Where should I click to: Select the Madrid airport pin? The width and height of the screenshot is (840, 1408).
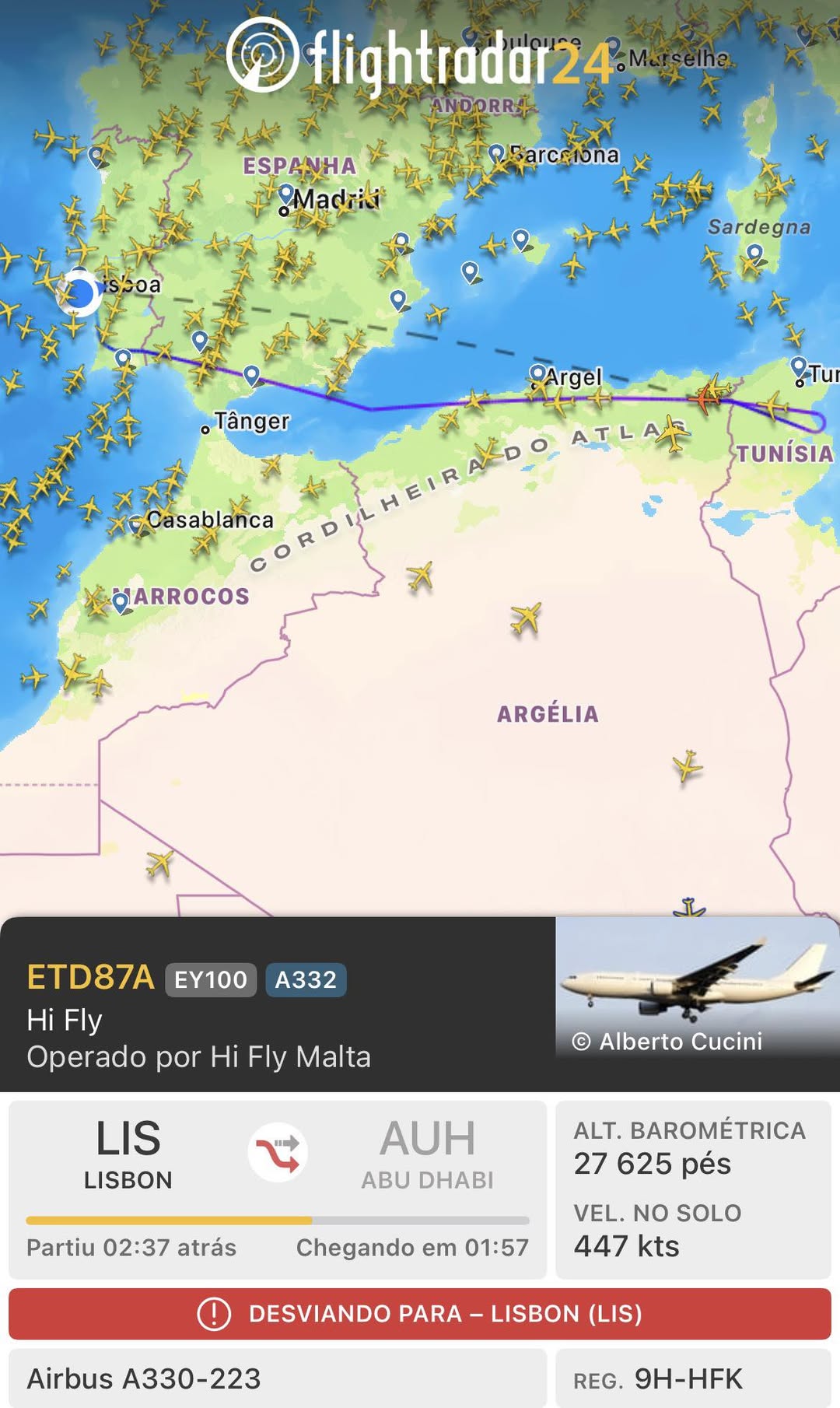pyautogui.click(x=286, y=193)
